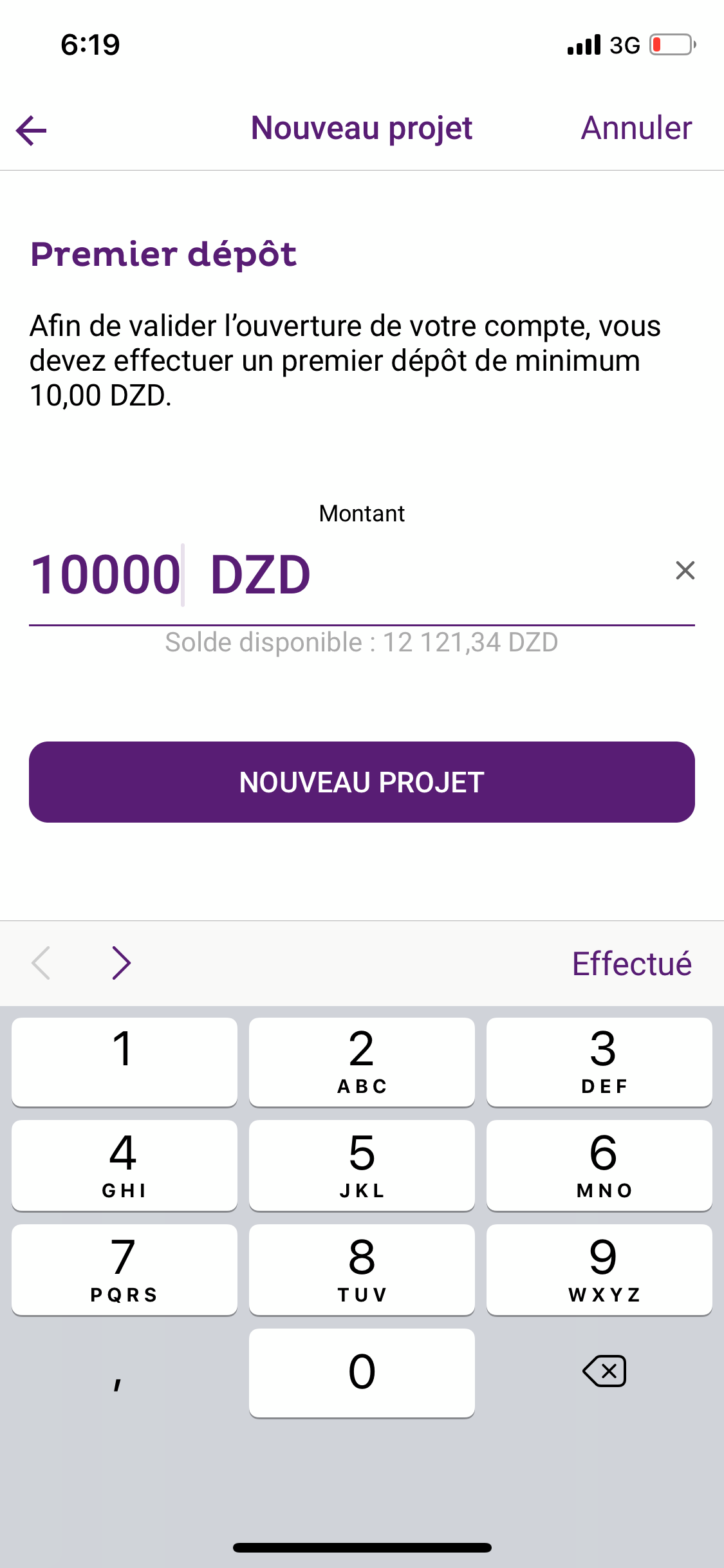Tap the back arrow to return
This screenshot has width=724, height=1568.
click(32, 131)
